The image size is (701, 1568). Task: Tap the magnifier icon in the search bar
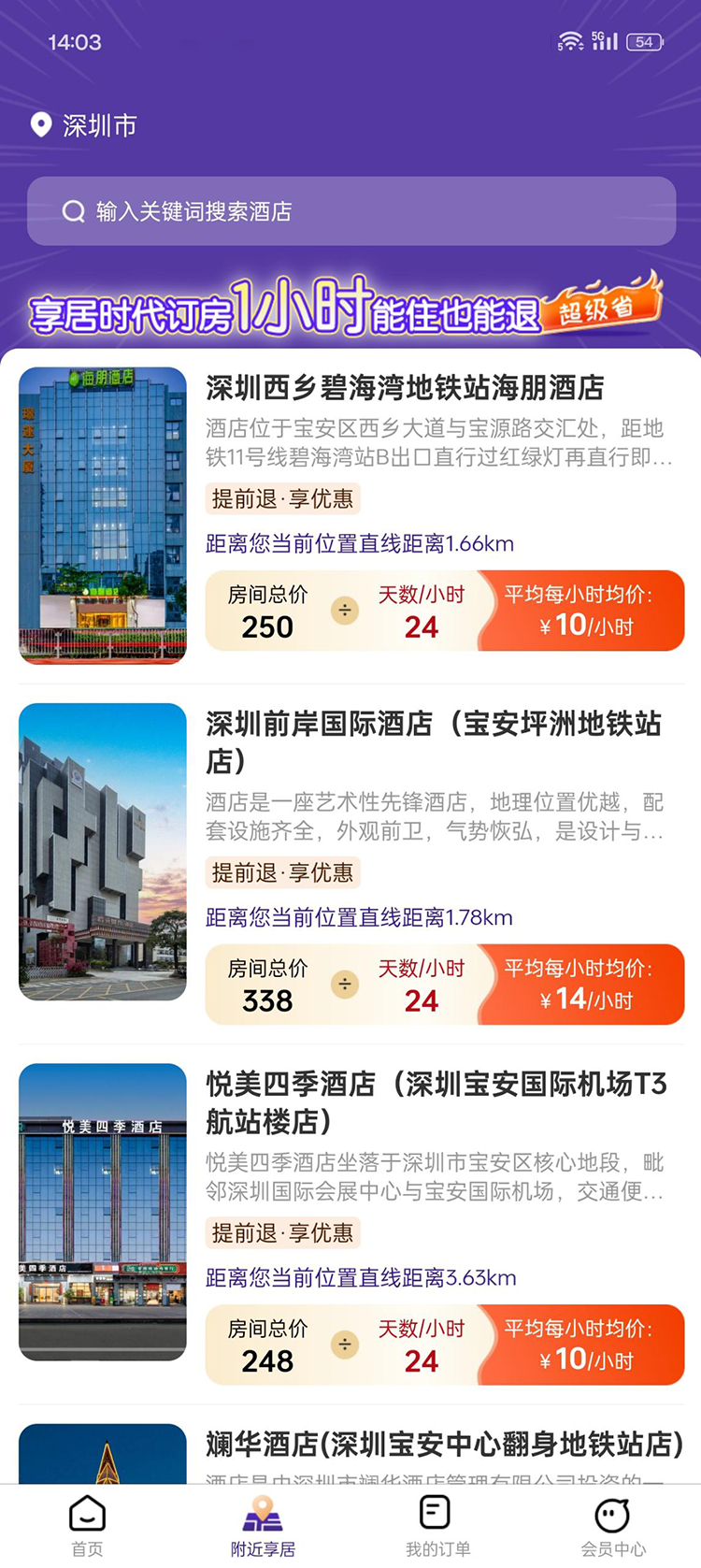click(x=74, y=211)
